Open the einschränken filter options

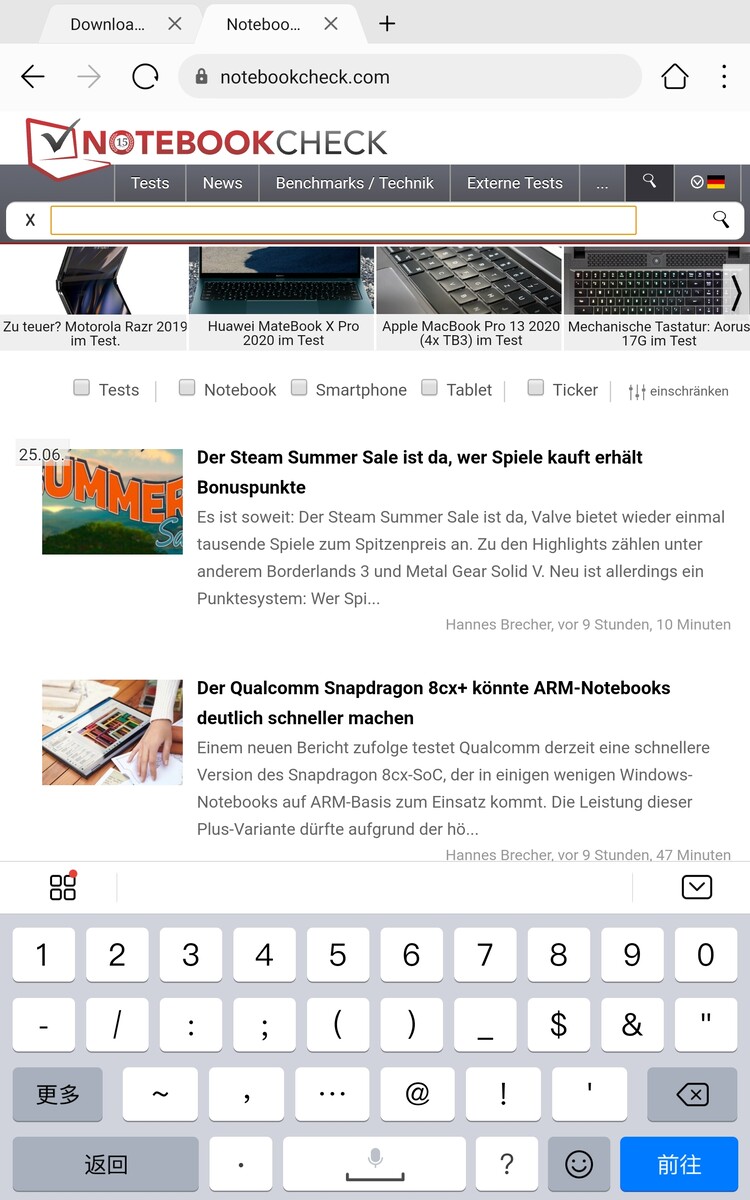678,391
